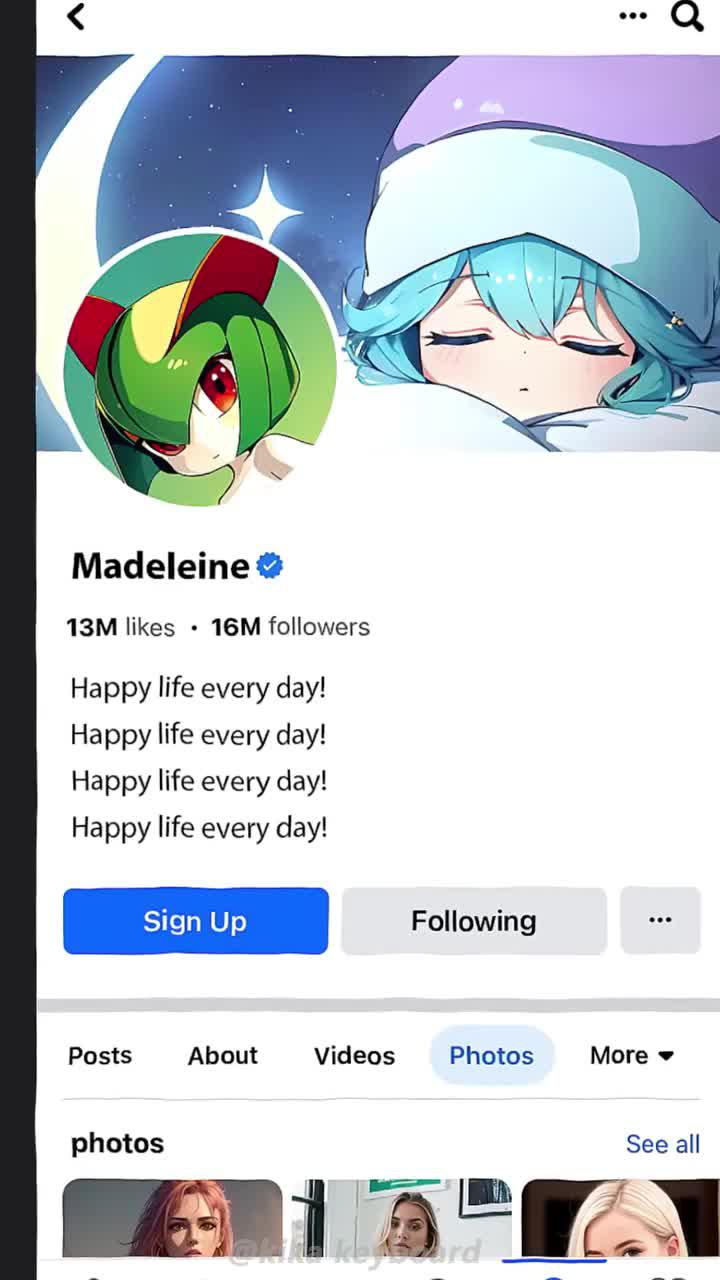Screen dimensions: 720x1280
Task: Switch to the About tab
Action: pos(223,1055)
